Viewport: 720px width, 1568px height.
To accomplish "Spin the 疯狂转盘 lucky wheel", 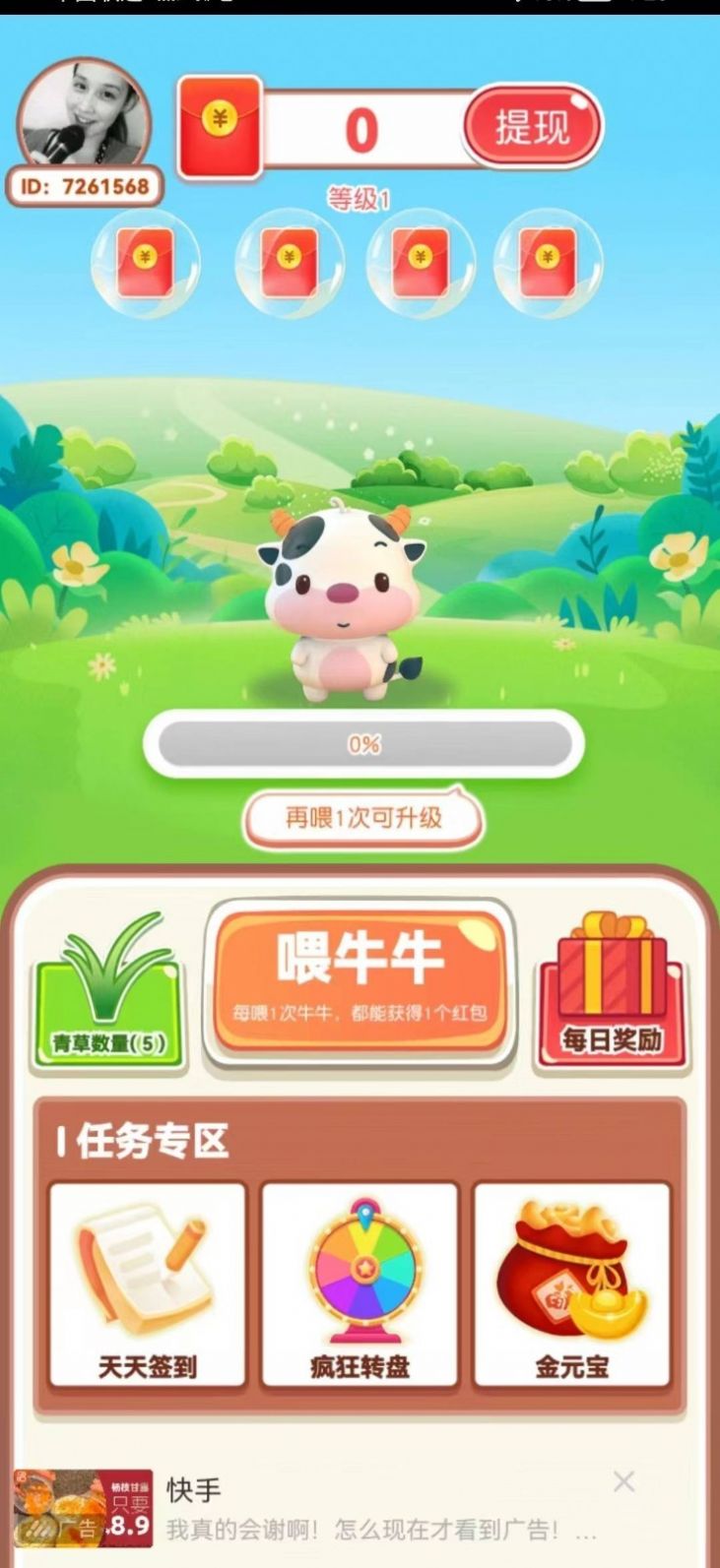I will tap(360, 1270).
